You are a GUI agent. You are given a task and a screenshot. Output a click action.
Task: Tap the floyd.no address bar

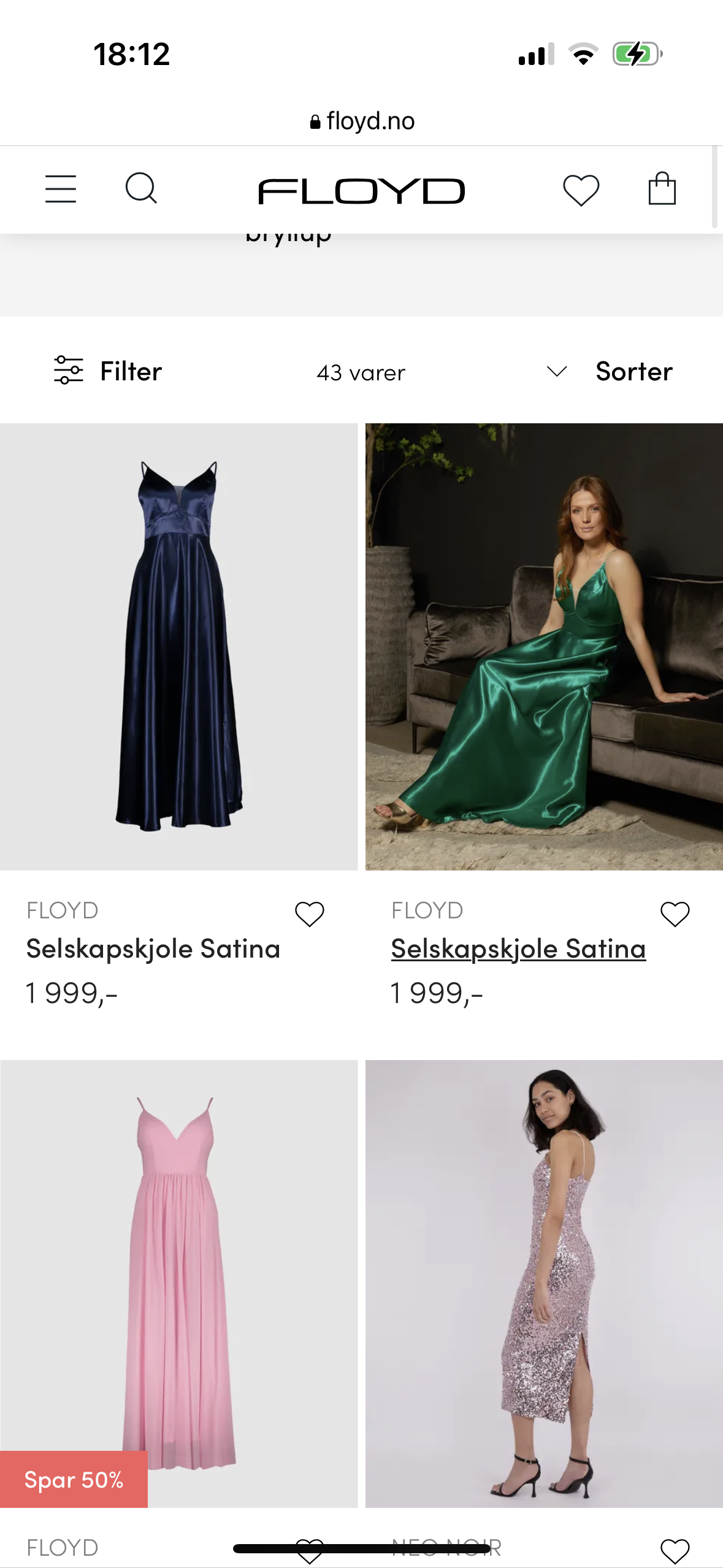point(362,121)
